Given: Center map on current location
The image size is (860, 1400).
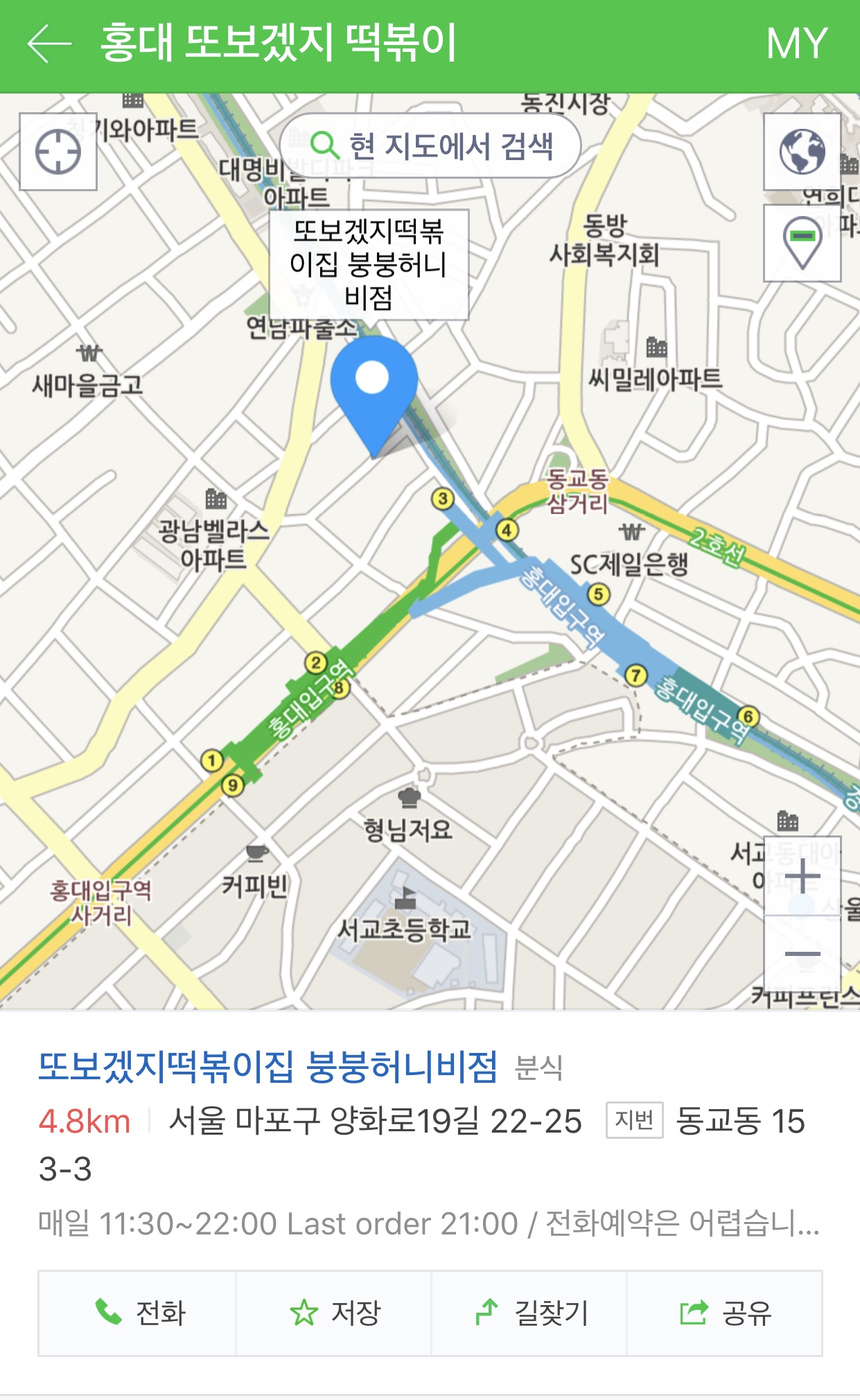Looking at the screenshot, I should tap(58, 152).
